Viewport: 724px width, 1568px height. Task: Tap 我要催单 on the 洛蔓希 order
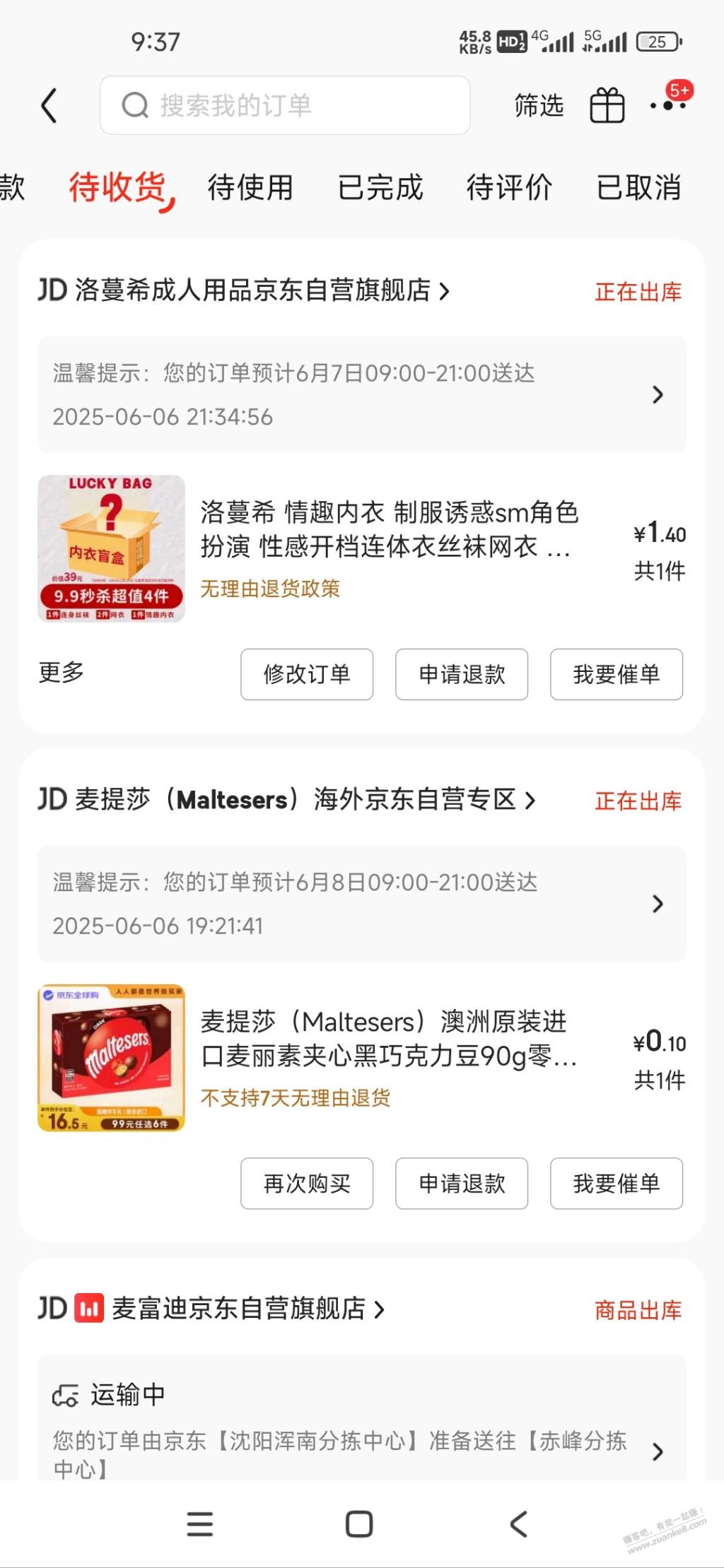pos(616,674)
